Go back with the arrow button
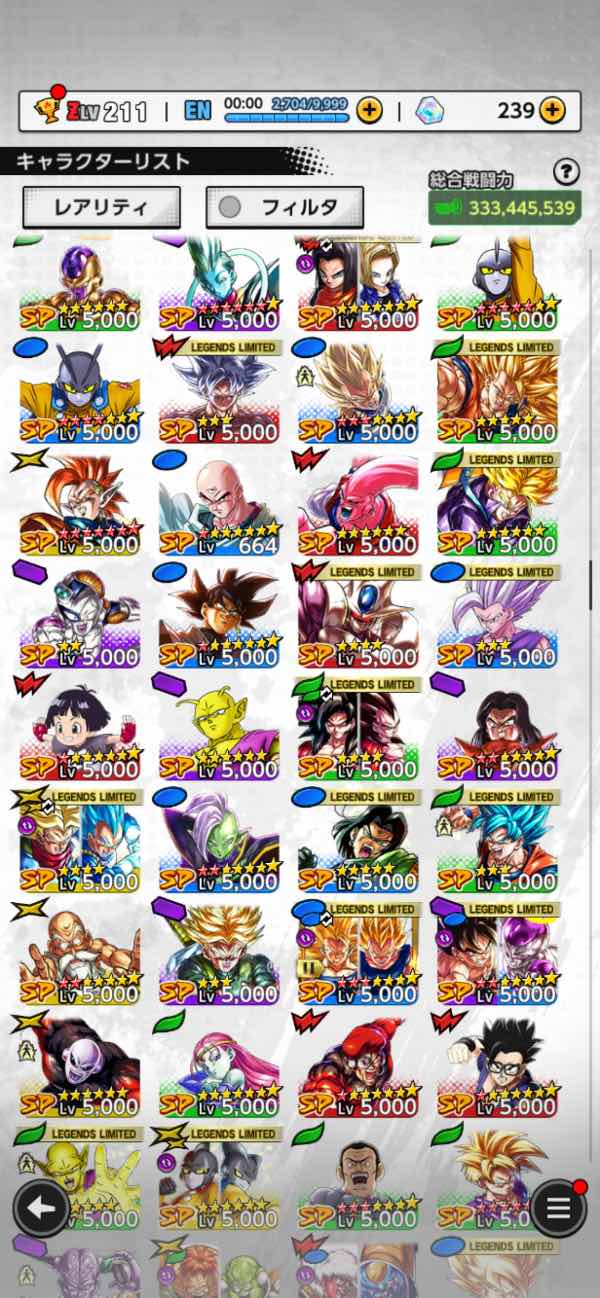The image size is (600, 1298). 41,1208
